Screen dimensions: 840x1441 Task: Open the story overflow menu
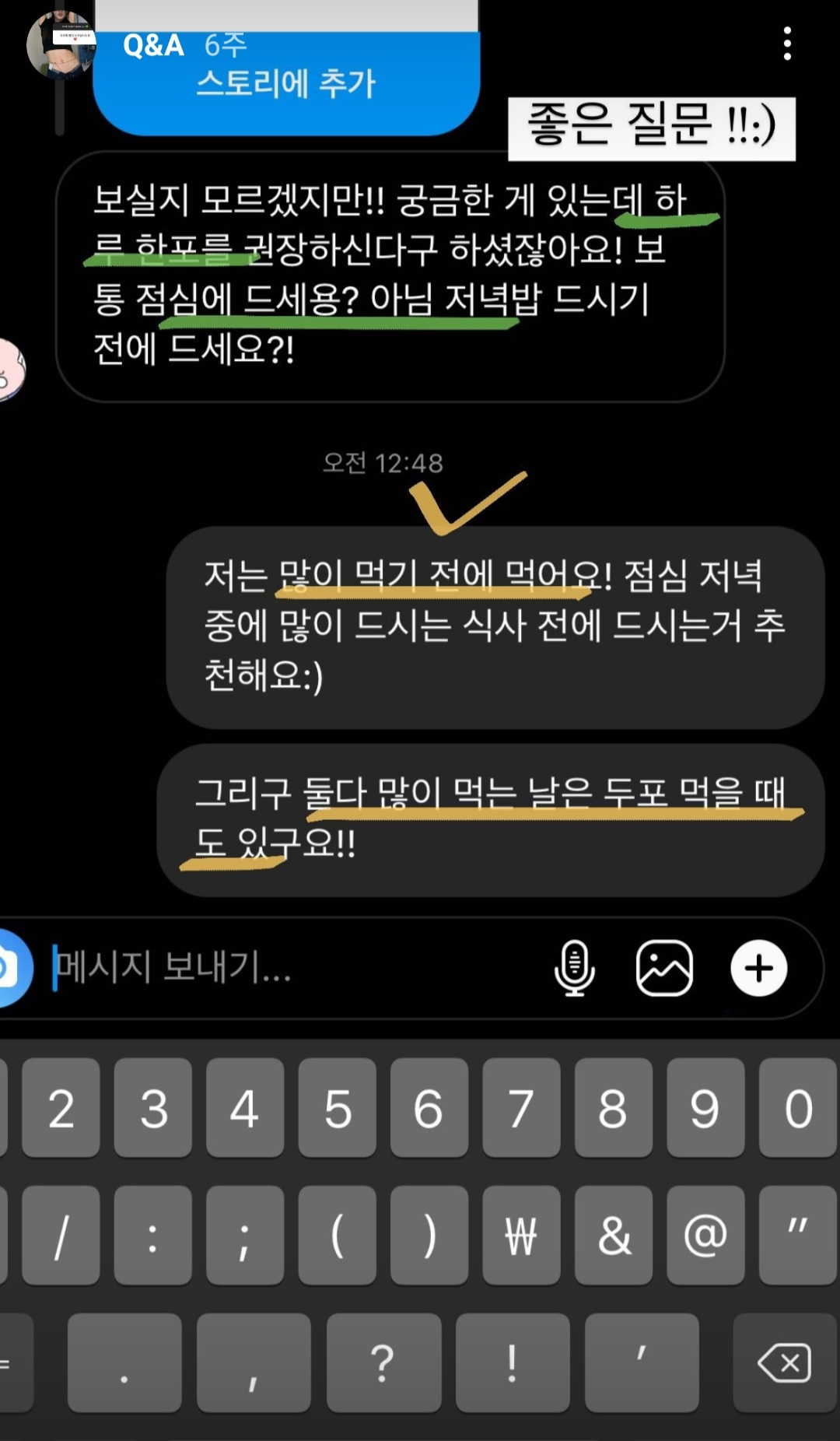click(x=787, y=44)
